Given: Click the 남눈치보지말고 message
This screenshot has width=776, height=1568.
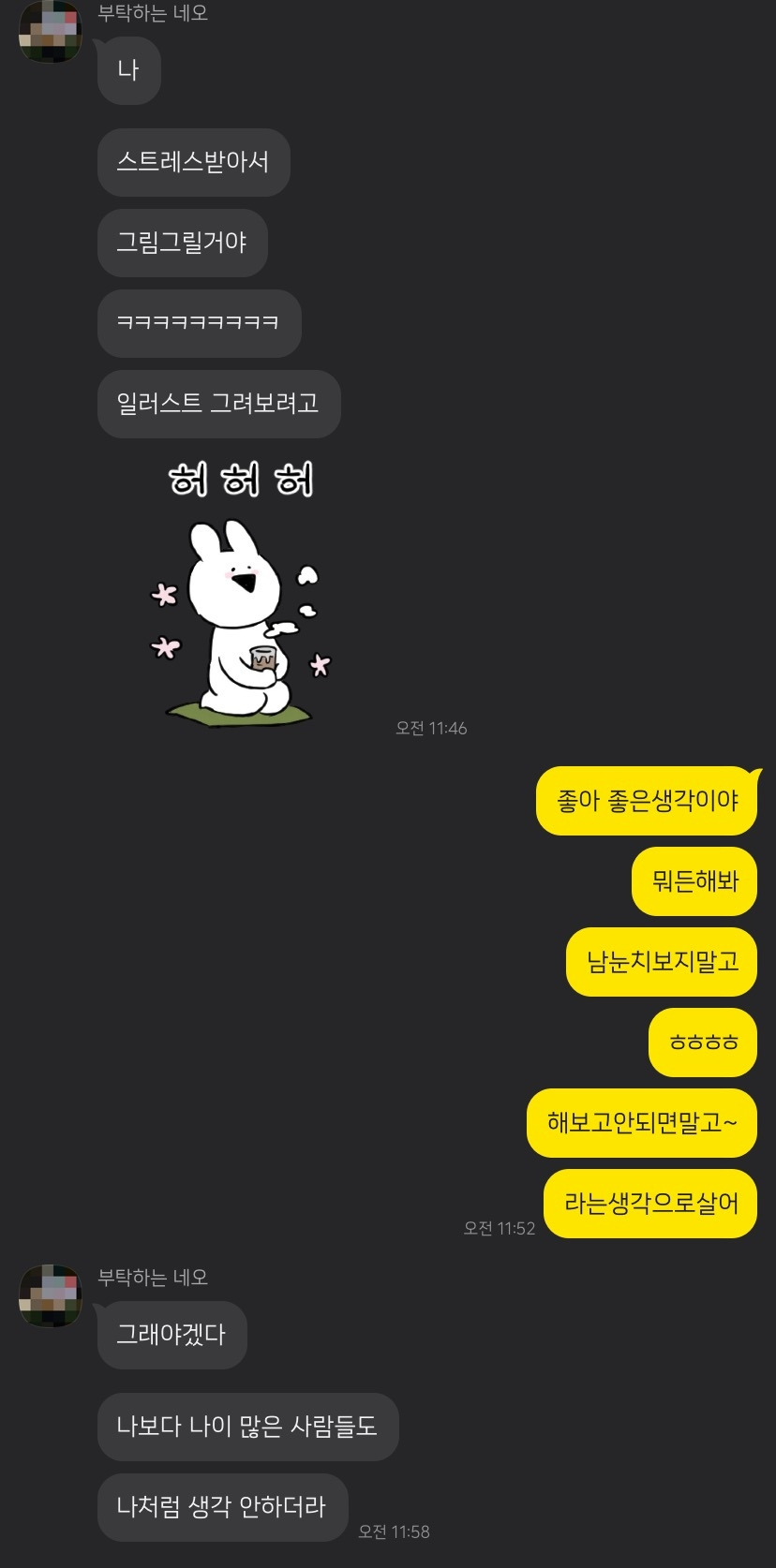Looking at the screenshot, I should (661, 962).
